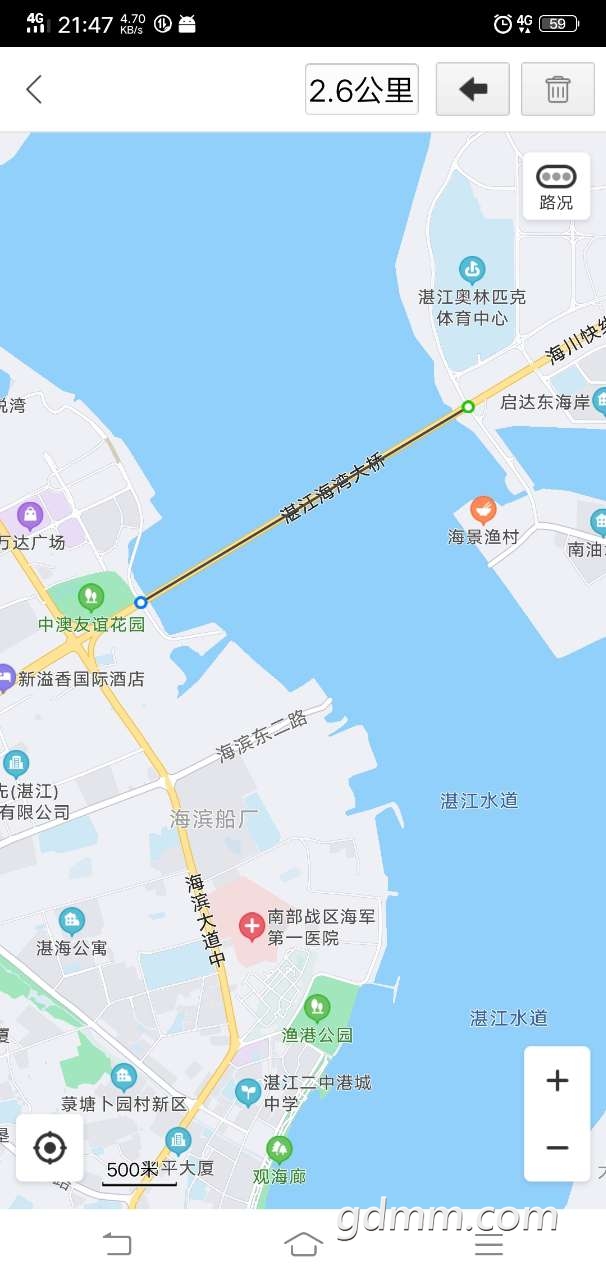Select the 湛江奥林匹克体育中心 map marker

click(471, 269)
